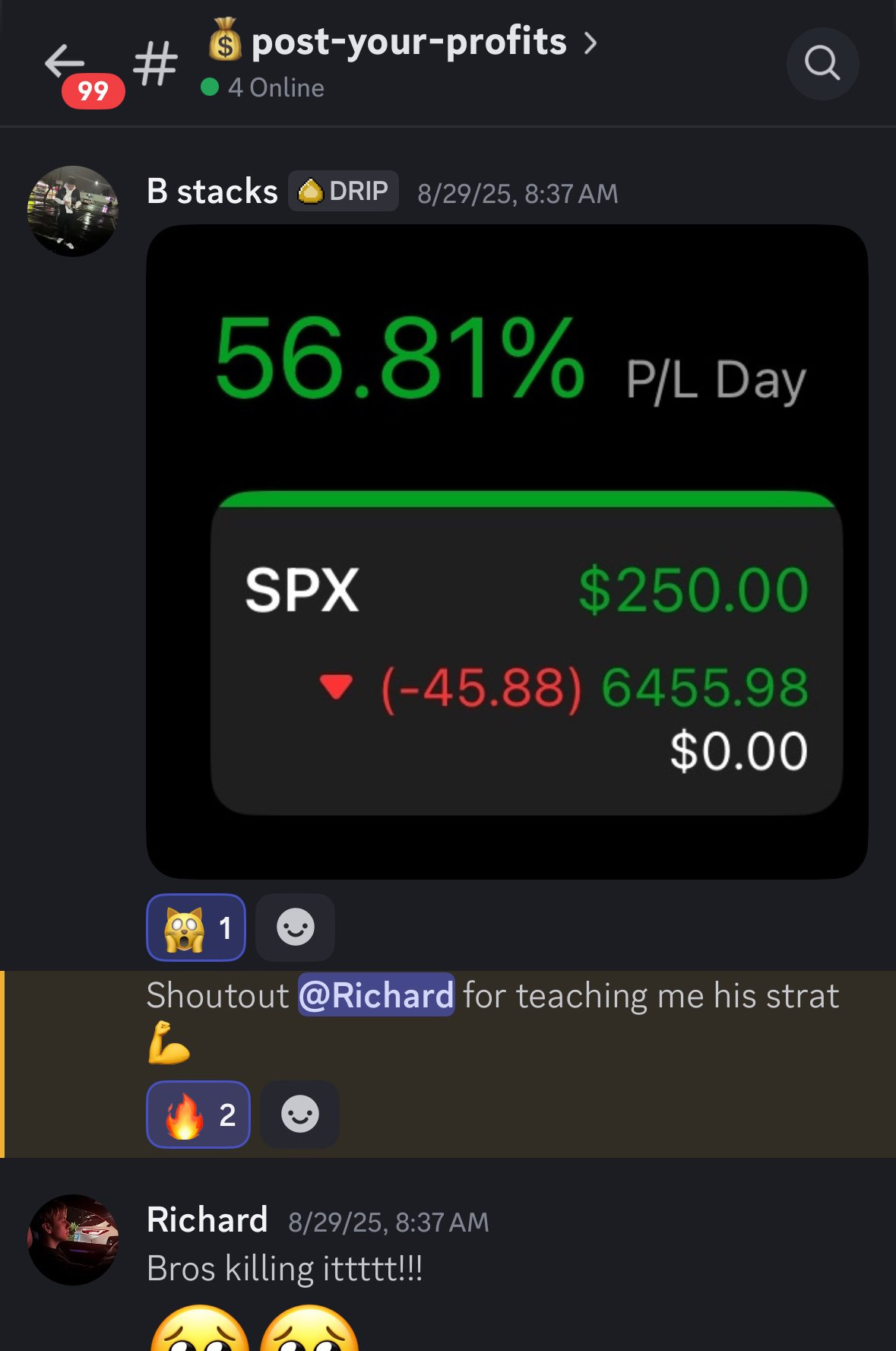Open Richard's profile avatar
The width and height of the screenshot is (896, 1351).
click(73, 1239)
